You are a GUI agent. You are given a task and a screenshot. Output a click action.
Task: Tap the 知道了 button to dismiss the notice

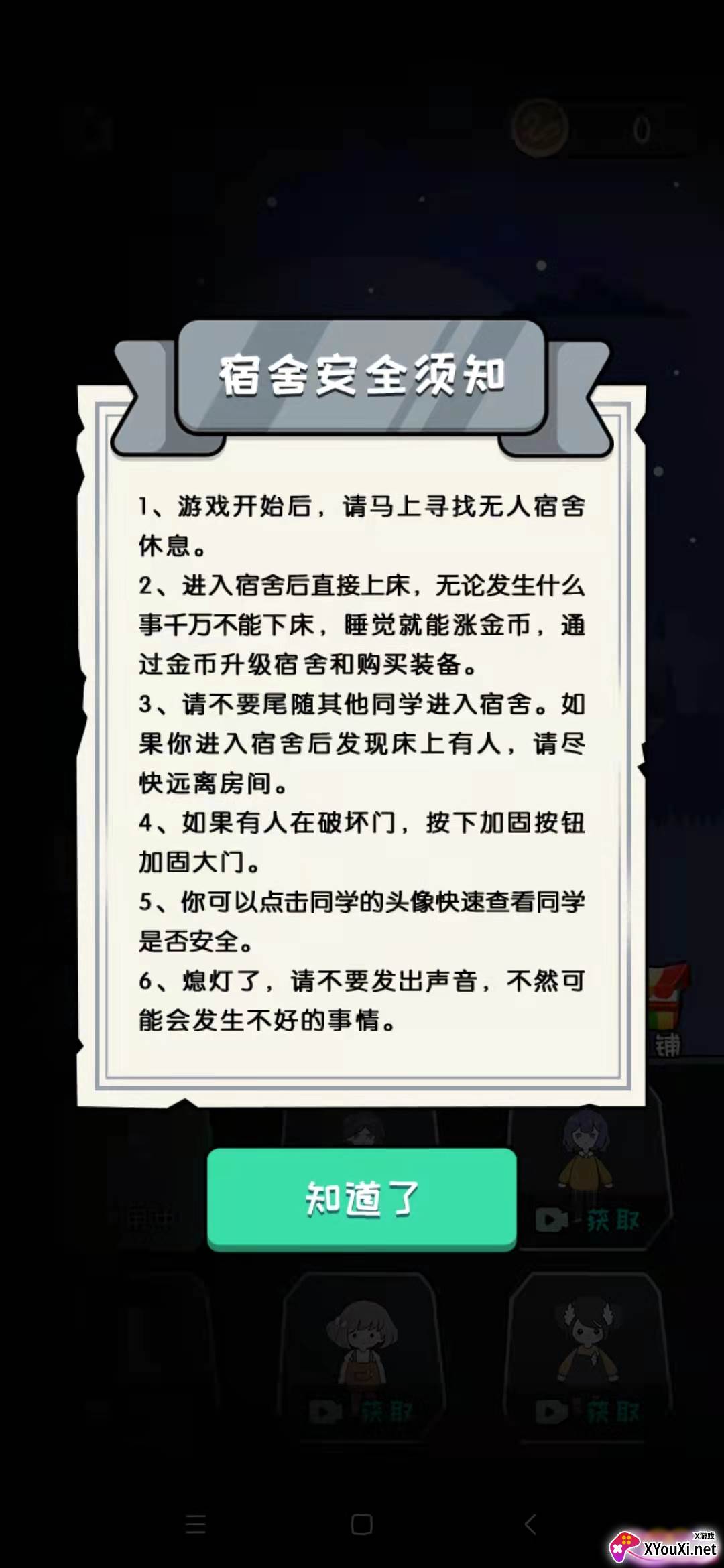(362, 1199)
